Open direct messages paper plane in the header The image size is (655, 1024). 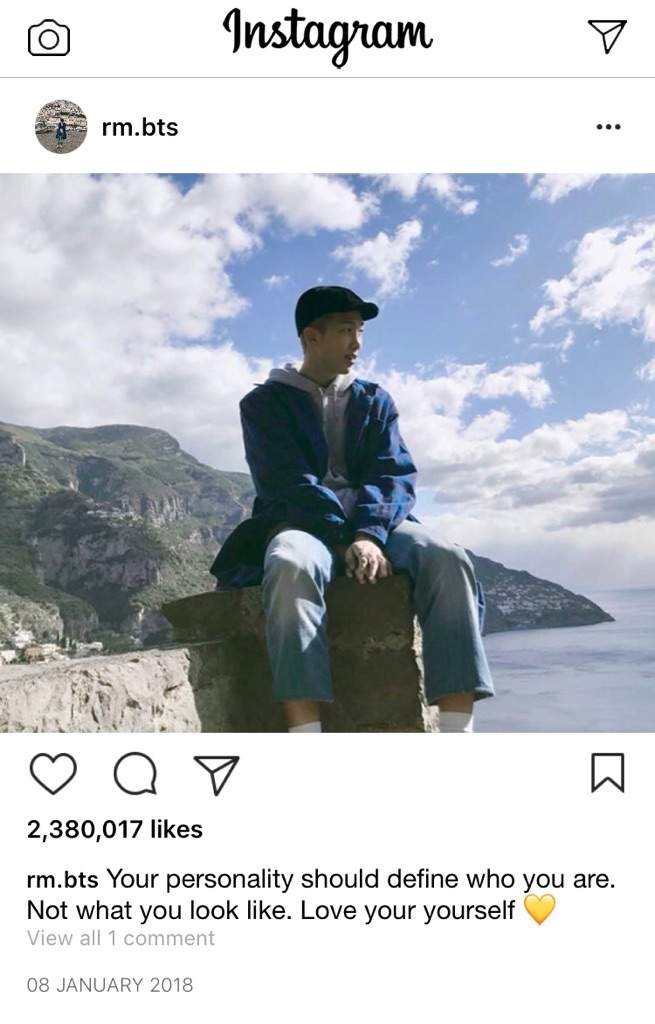pyautogui.click(x=606, y=36)
